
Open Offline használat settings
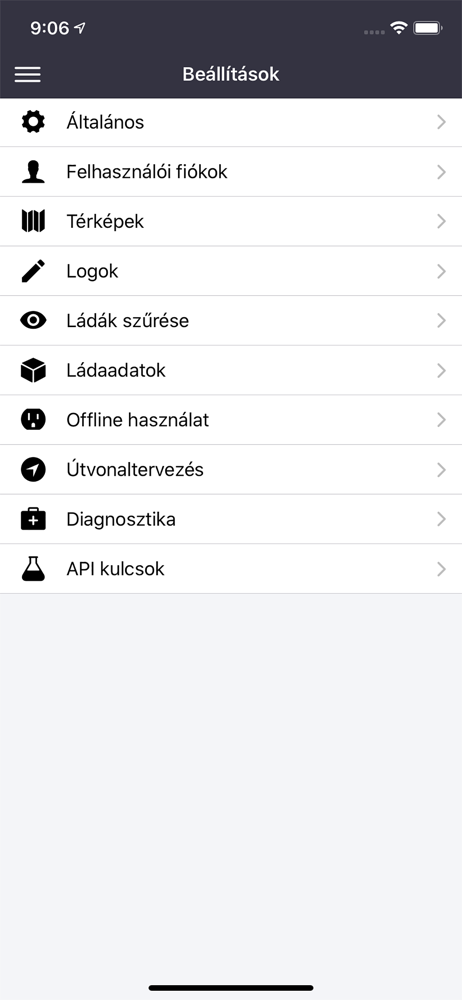pyautogui.click(x=231, y=420)
